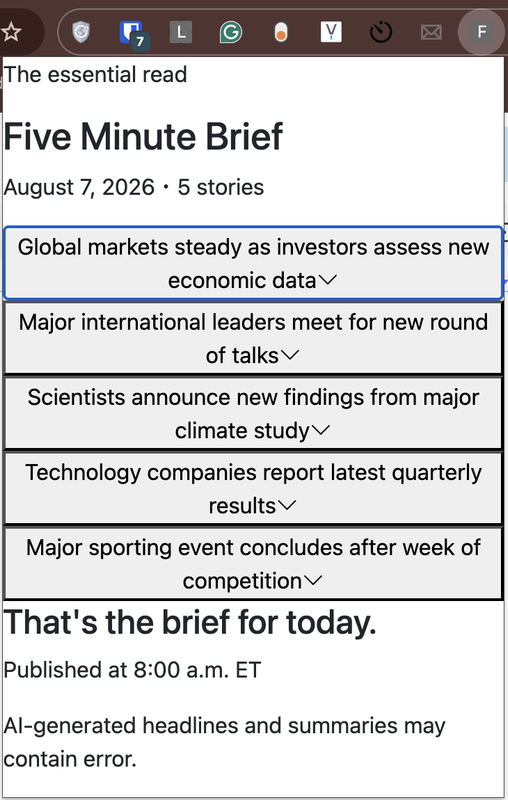Open the climate study findings story
The image size is (508, 800).
253,413
